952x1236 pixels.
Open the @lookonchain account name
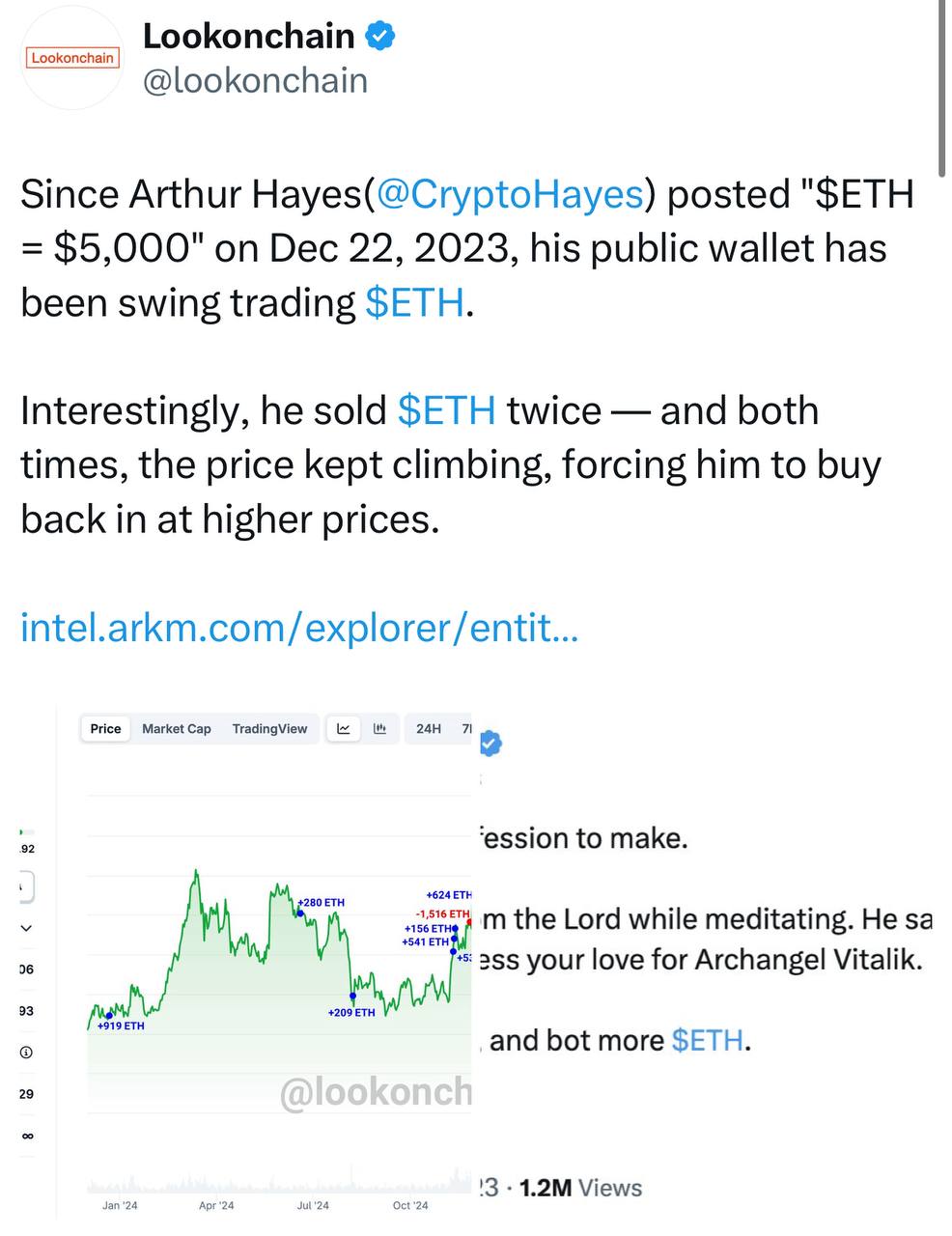255,80
